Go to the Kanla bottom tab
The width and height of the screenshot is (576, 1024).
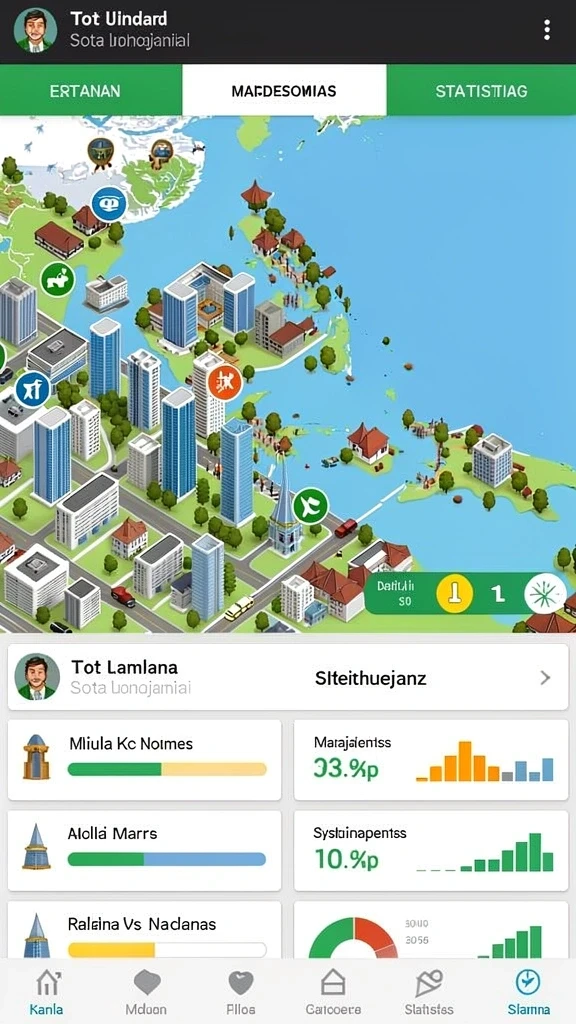coord(48,991)
